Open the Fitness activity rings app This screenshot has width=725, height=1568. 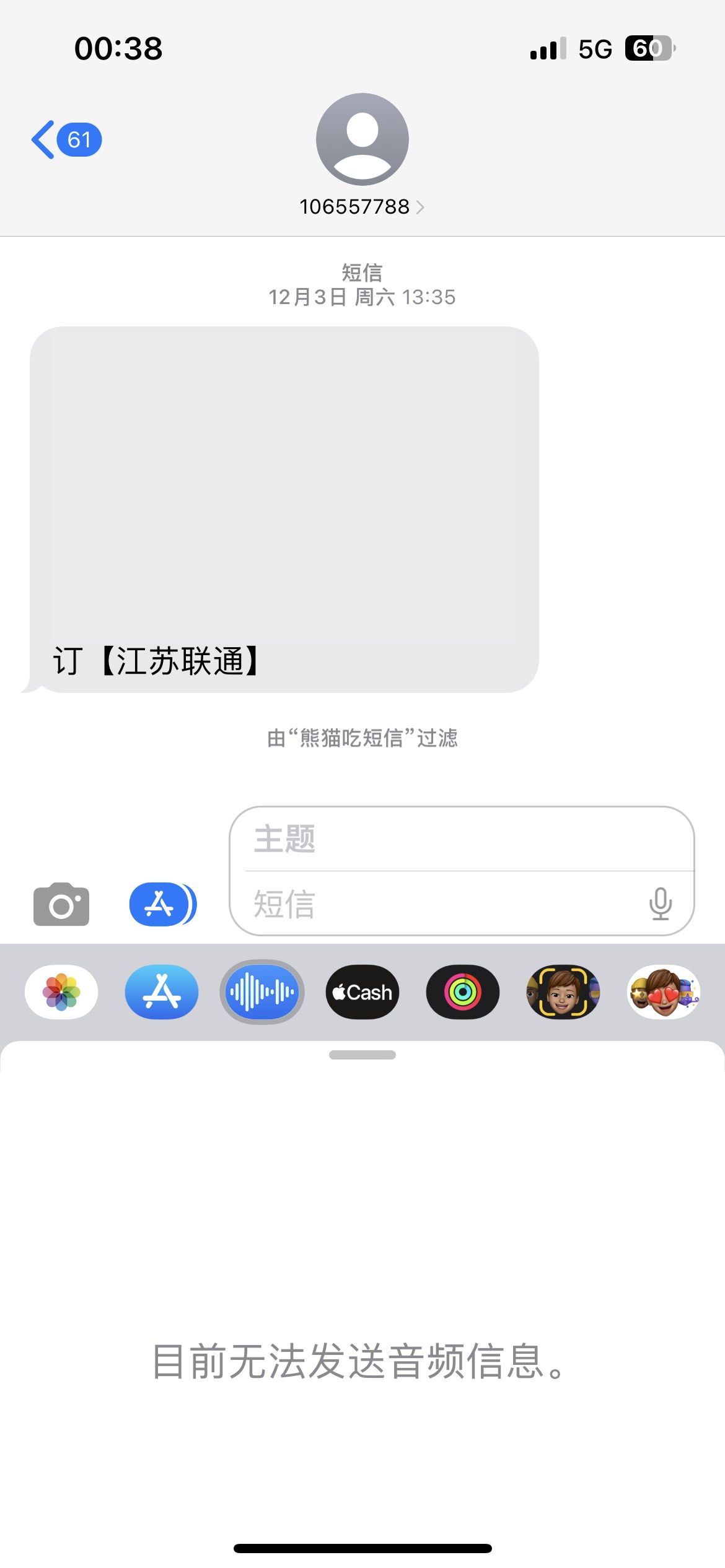click(x=463, y=992)
